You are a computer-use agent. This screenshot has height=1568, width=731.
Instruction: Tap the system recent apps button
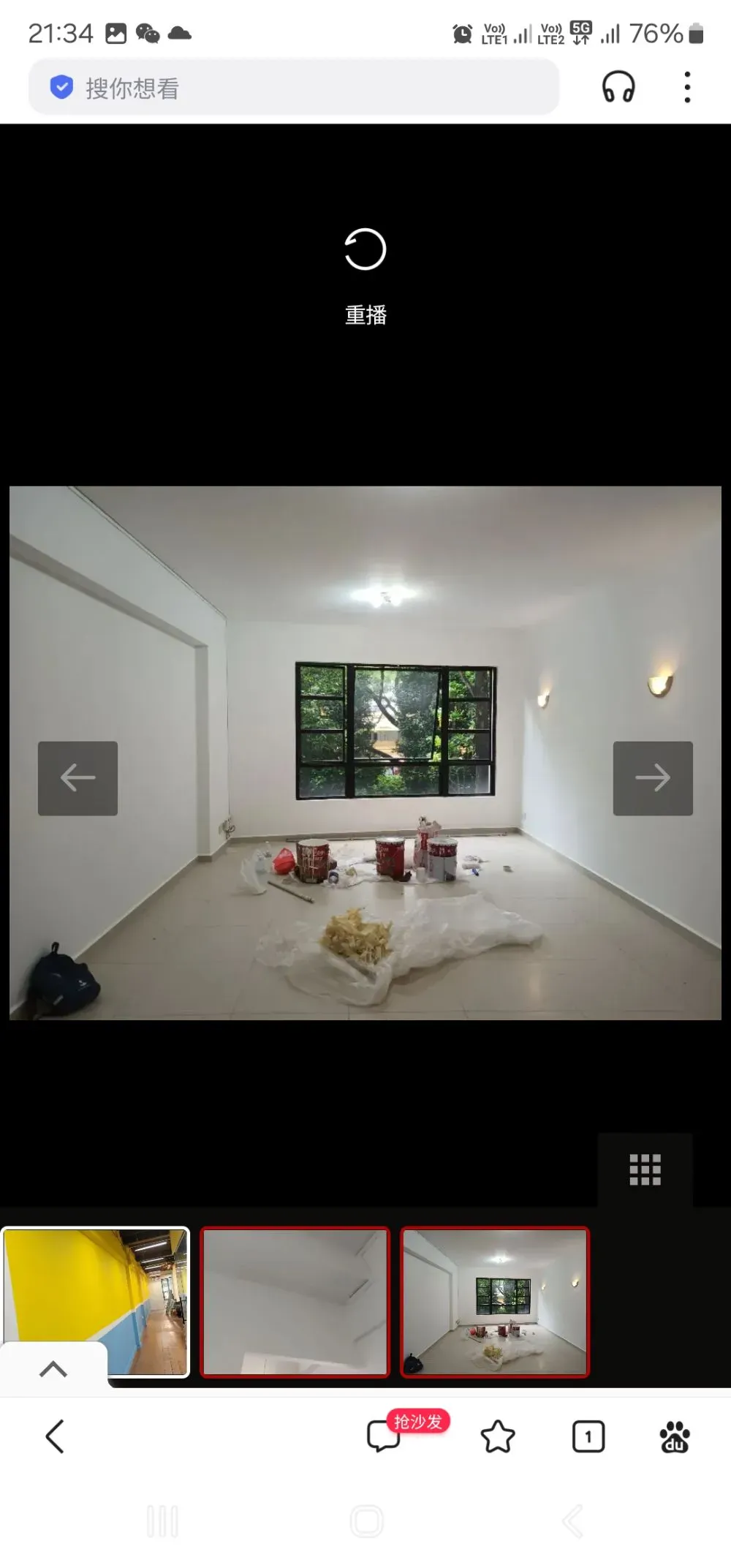coord(162,1521)
